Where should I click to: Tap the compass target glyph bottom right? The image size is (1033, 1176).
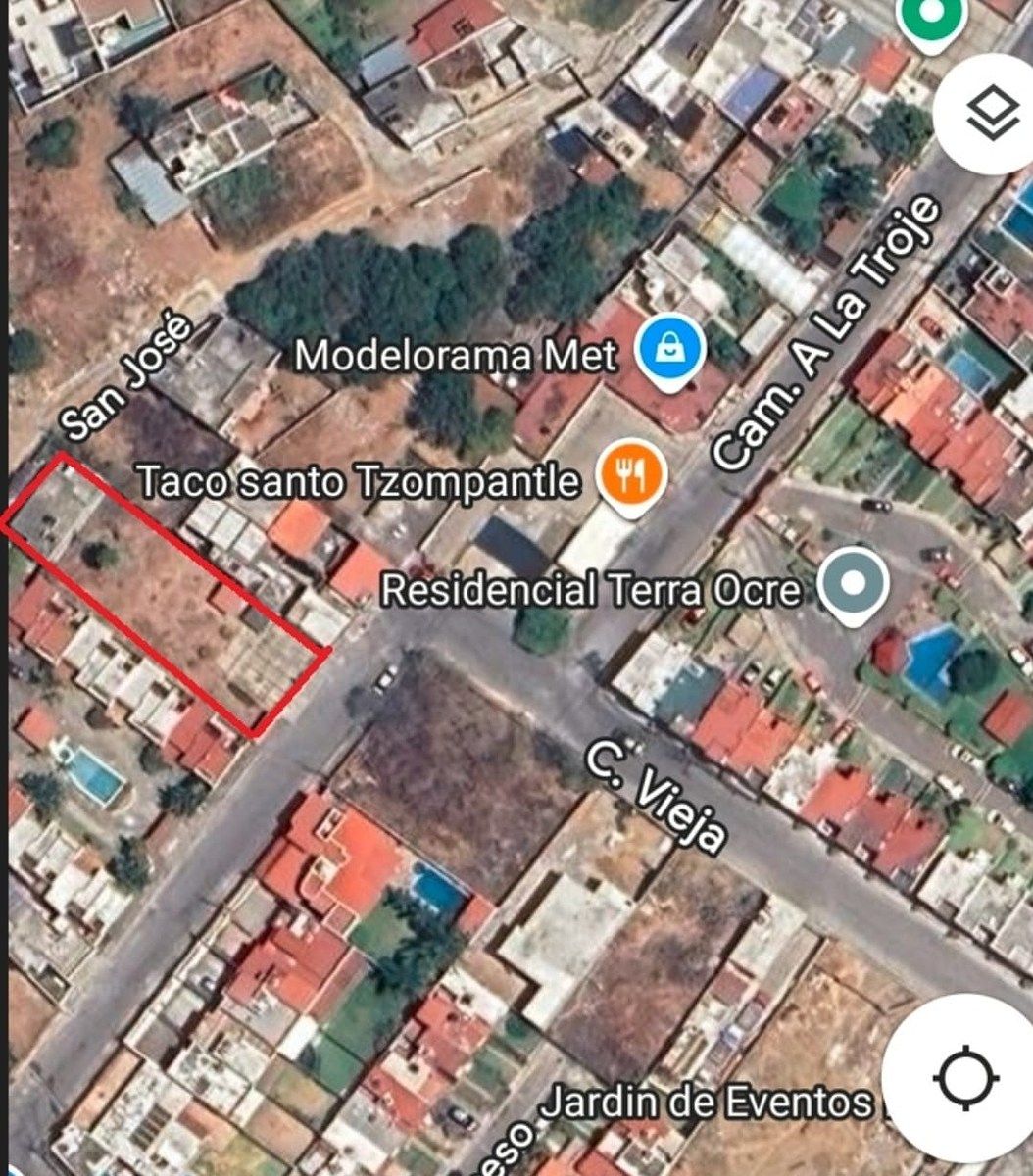pos(965,1075)
